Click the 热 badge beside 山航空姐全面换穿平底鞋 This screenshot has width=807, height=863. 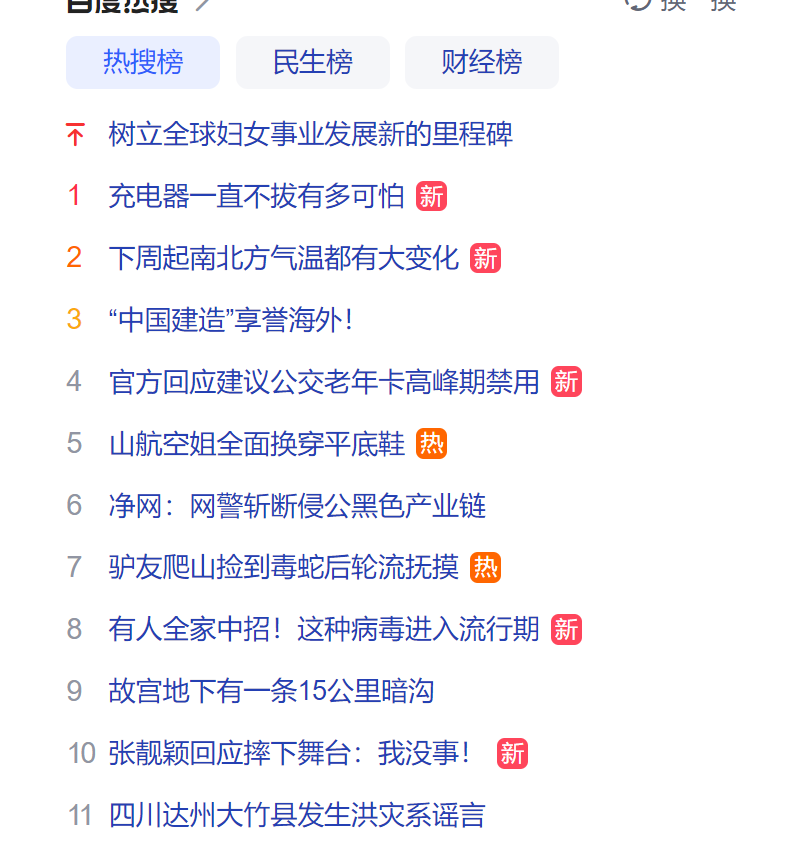tap(430, 443)
